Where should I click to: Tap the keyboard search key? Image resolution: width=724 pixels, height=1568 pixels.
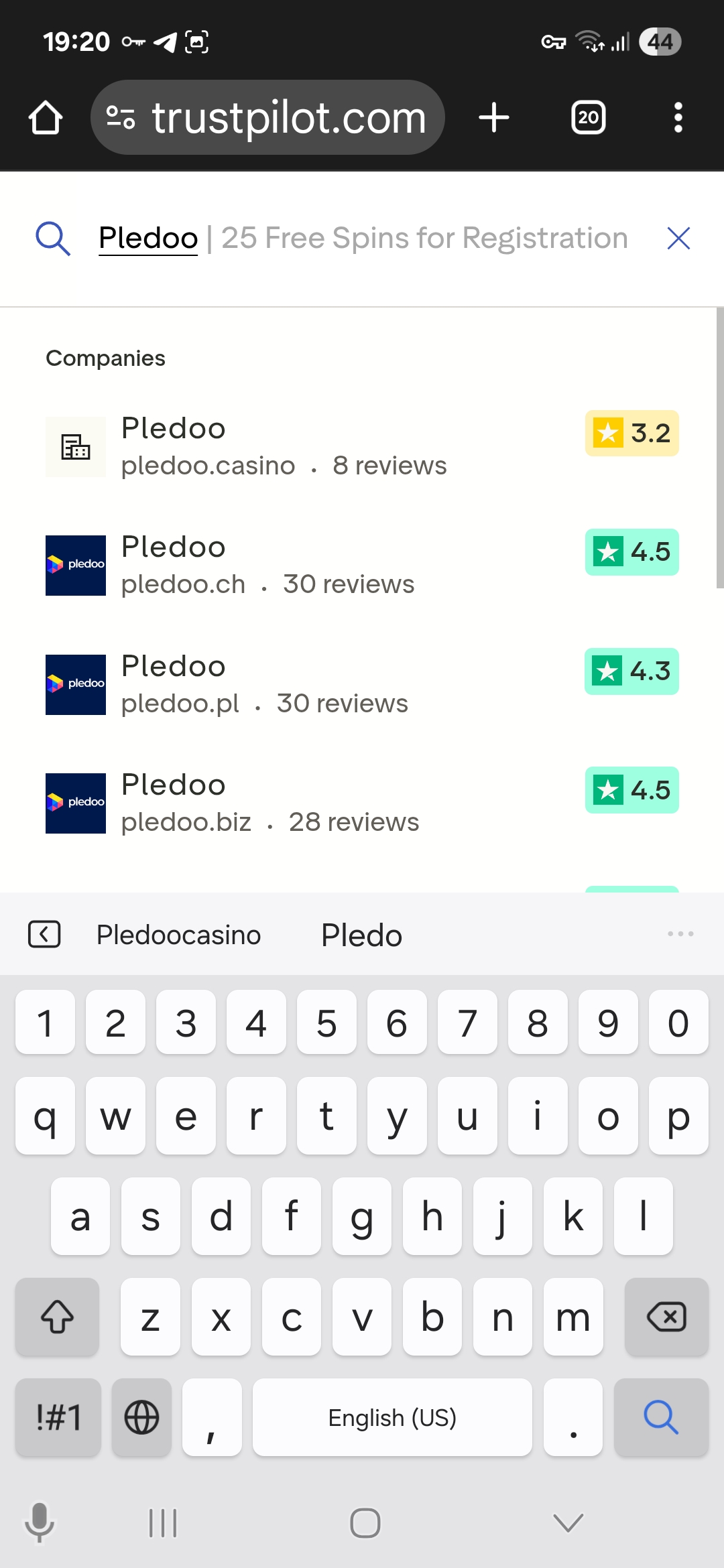(x=661, y=1417)
